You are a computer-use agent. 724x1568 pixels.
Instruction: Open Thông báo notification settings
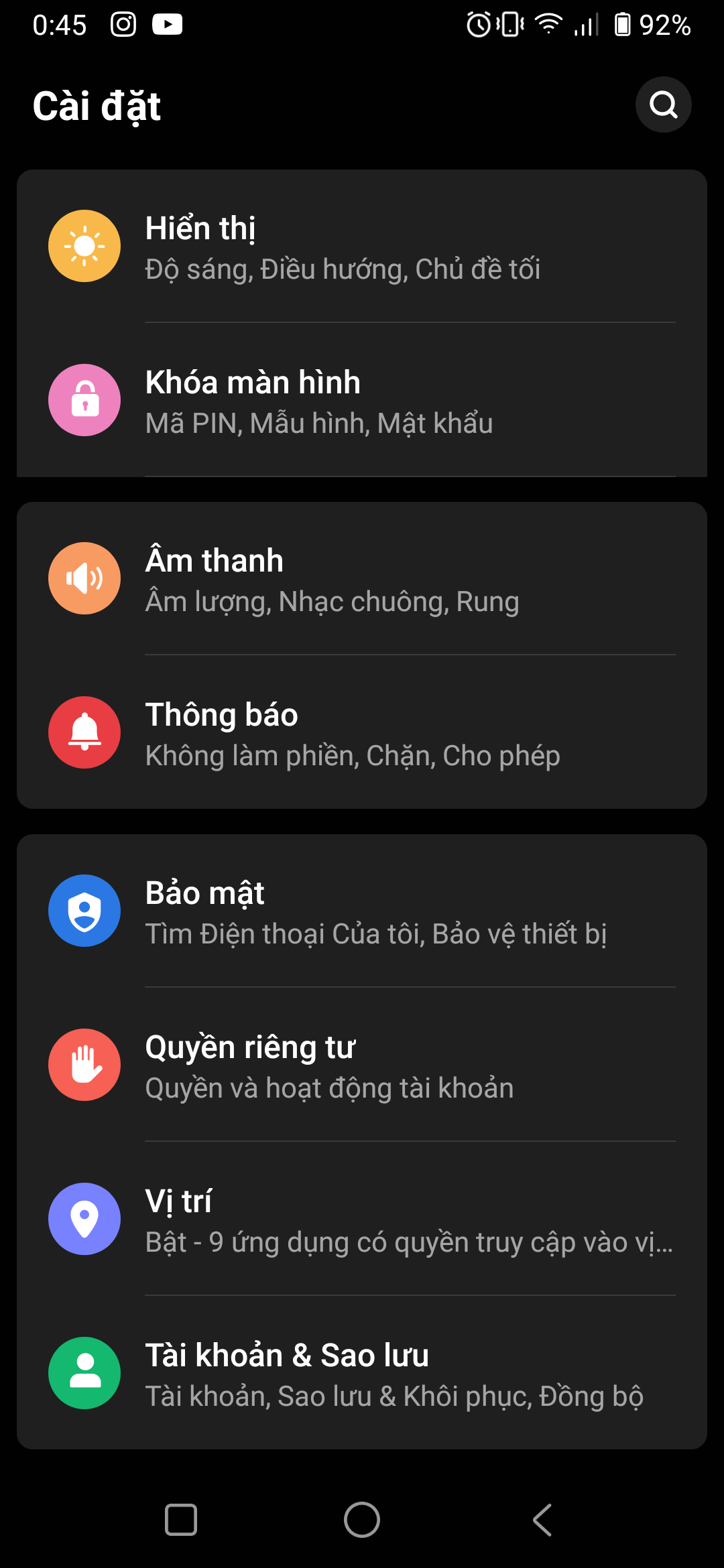point(362,733)
